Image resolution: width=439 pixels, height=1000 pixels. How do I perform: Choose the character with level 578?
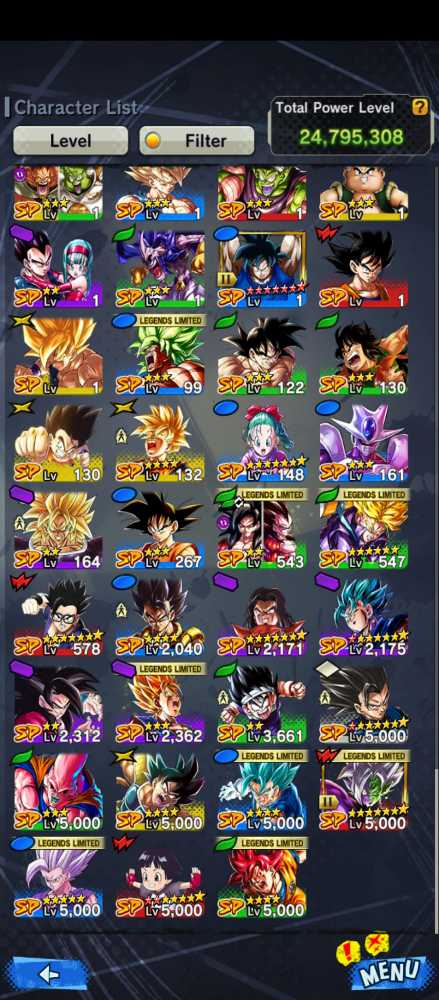57,616
